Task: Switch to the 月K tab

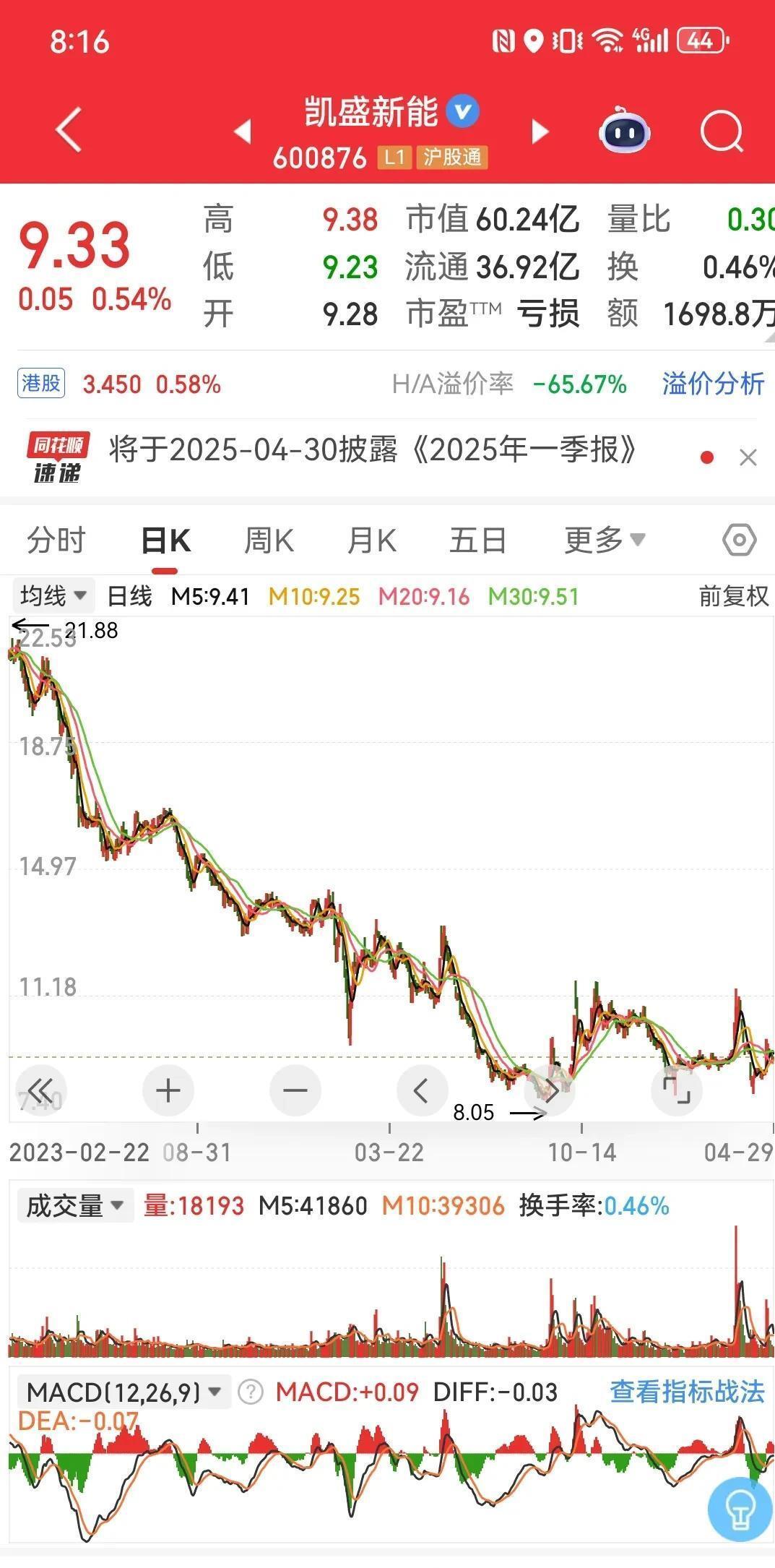Action: (x=372, y=540)
